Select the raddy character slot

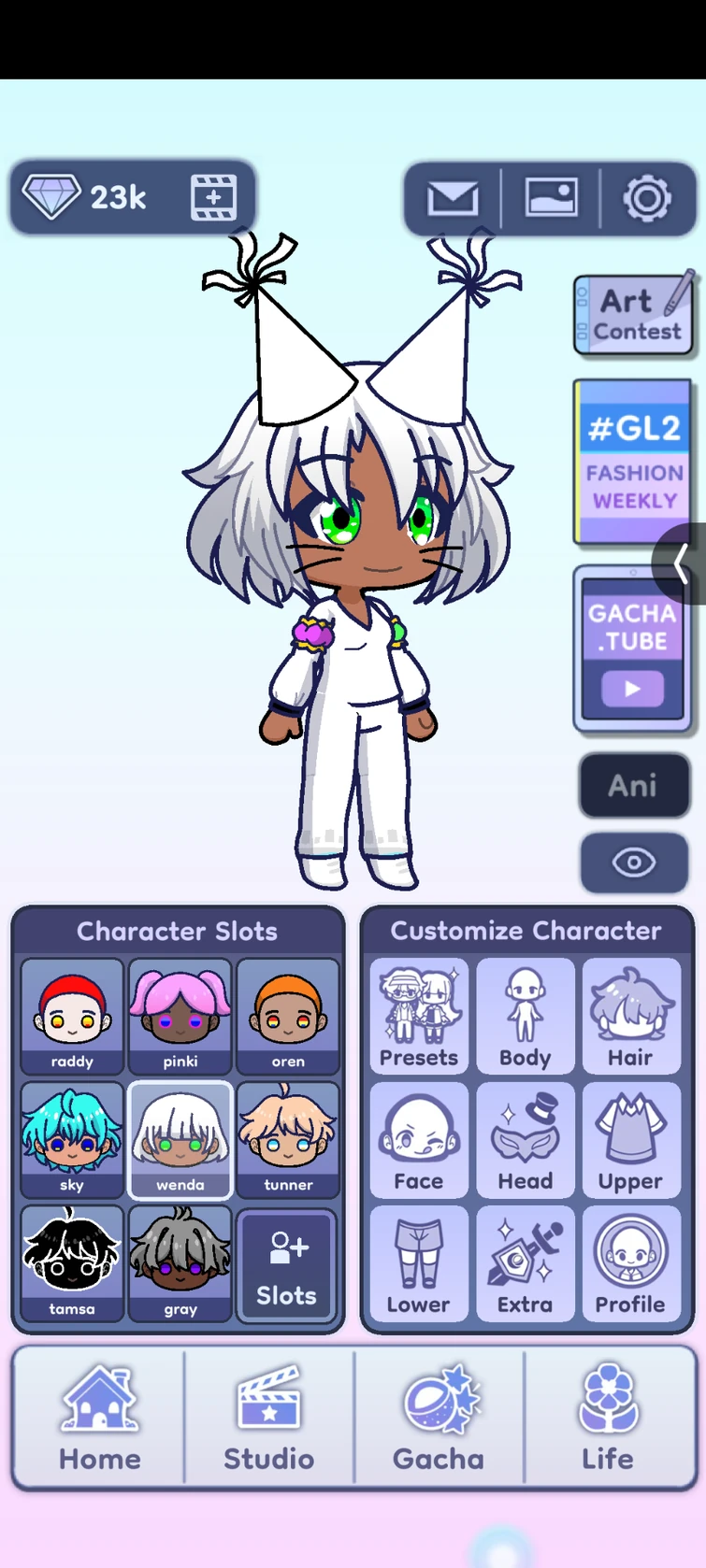tap(72, 1016)
